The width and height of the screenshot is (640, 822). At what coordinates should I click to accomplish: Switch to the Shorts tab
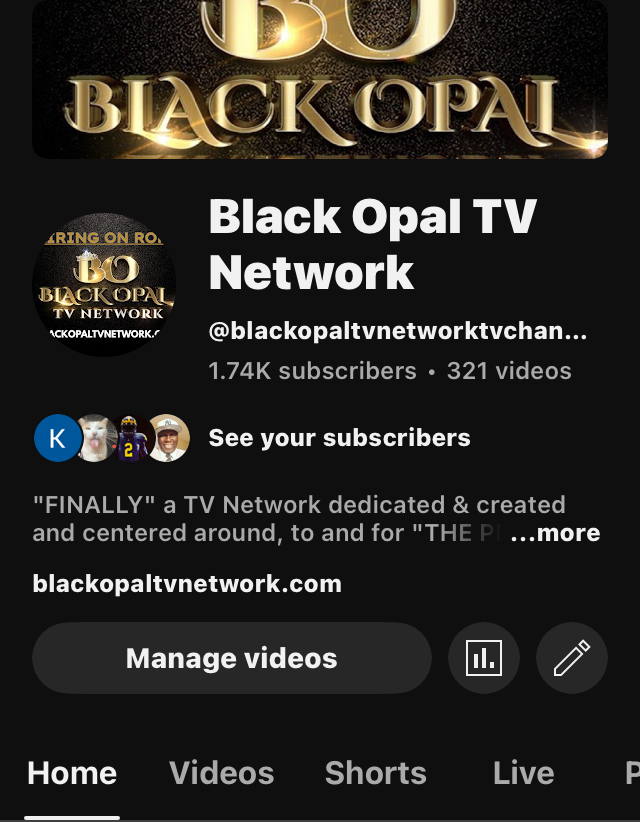click(x=375, y=773)
